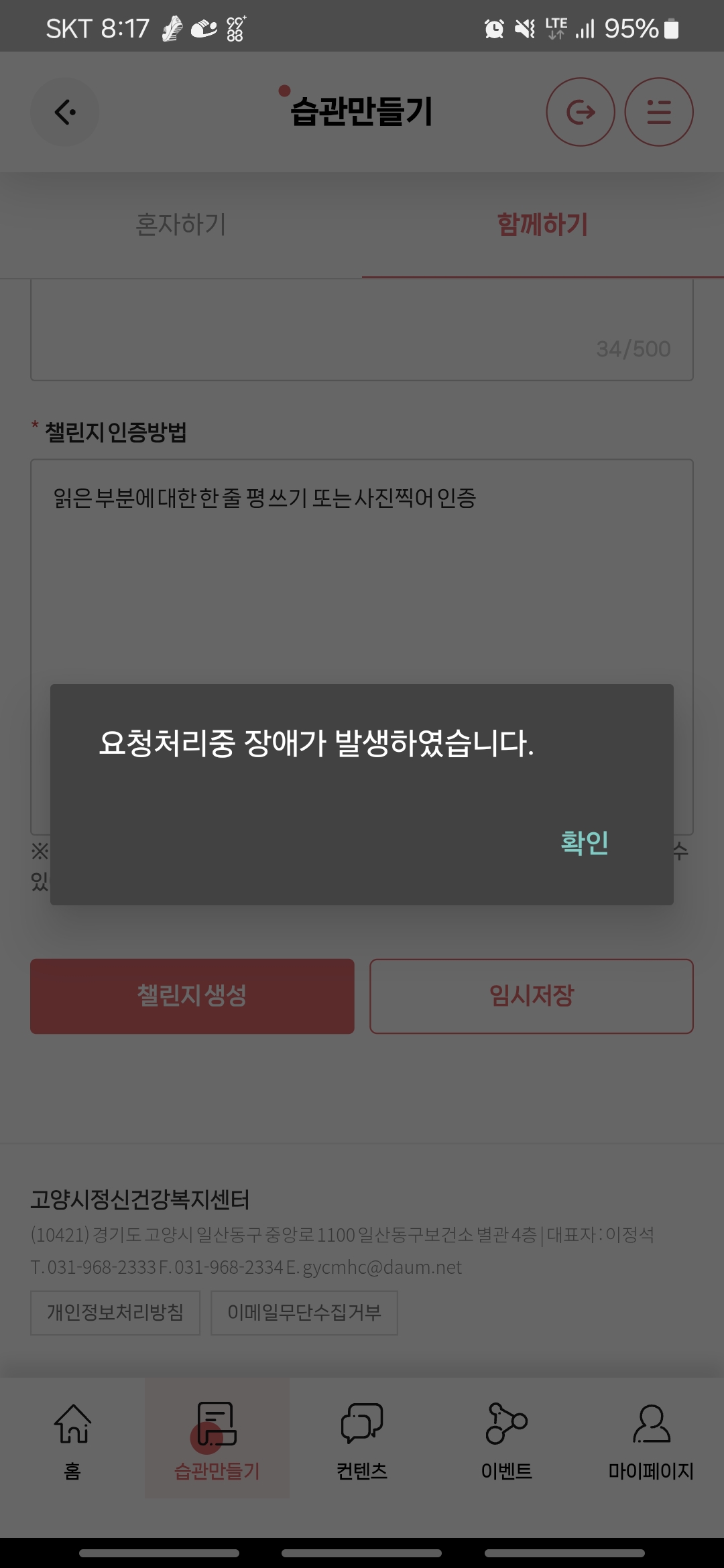The width and height of the screenshot is (724, 1568).
Task: Create the challenge with 챌린지 생성
Action: tap(192, 996)
